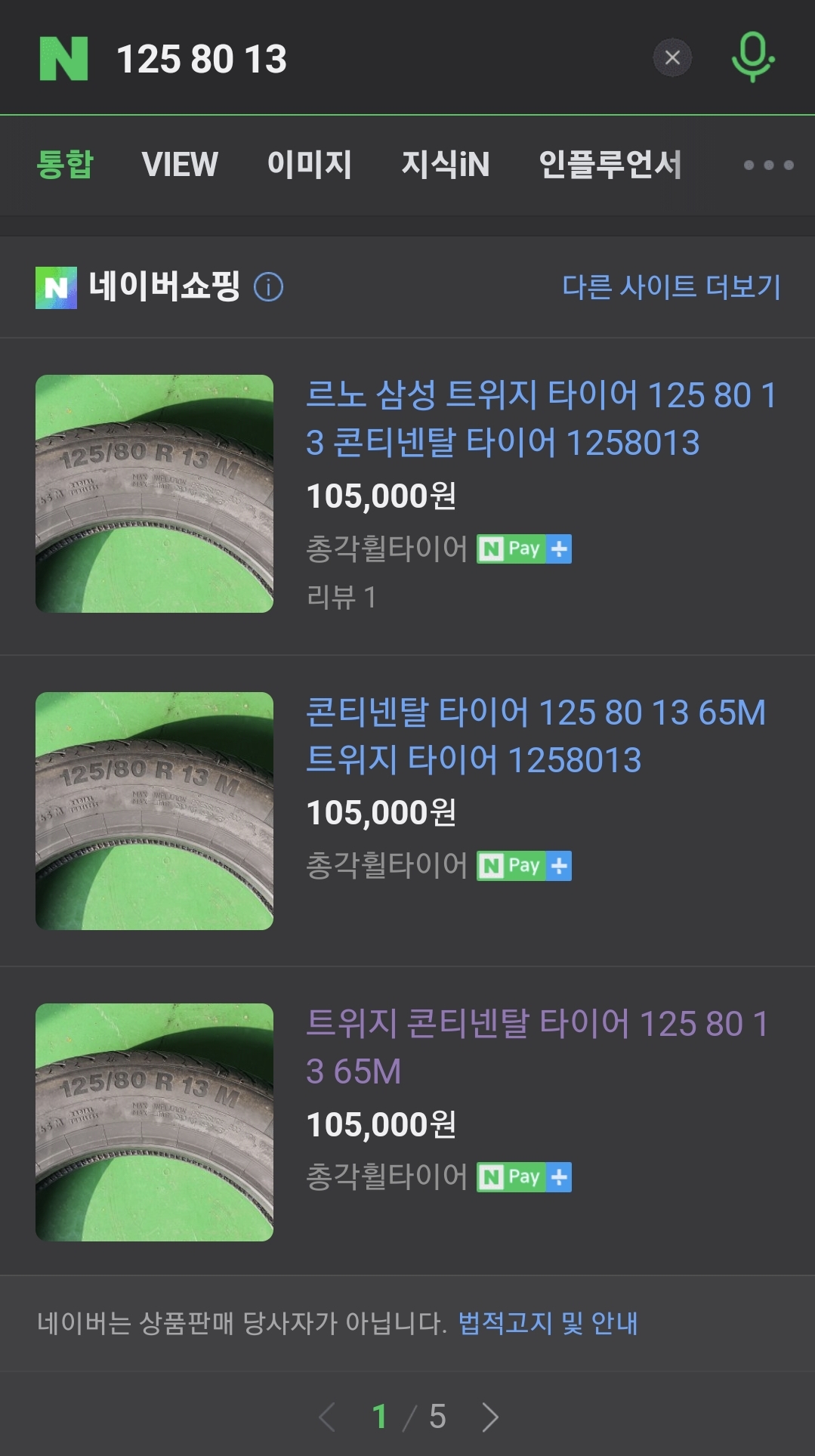Switch to the VIEW tab
The width and height of the screenshot is (815, 1456).
click(x=181, y=164)
